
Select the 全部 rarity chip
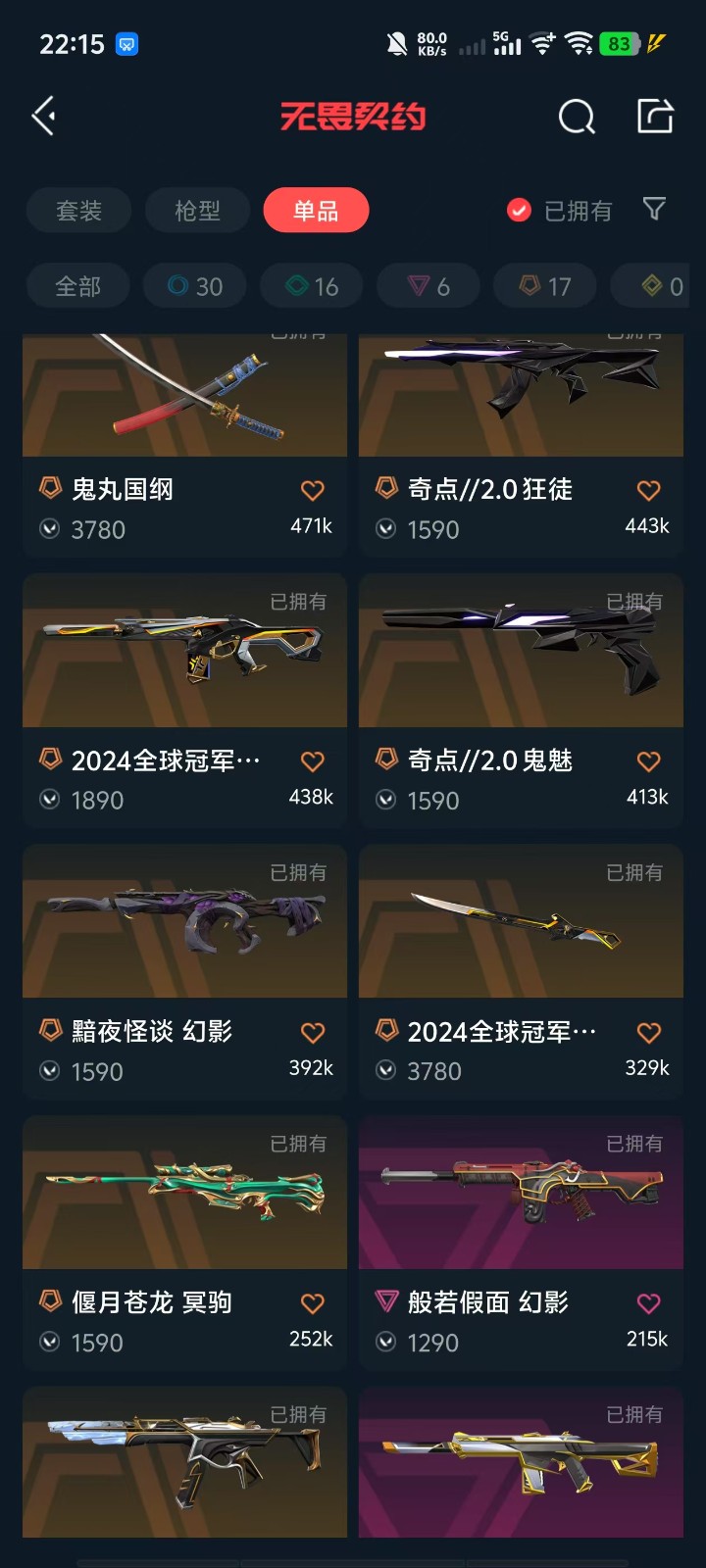(x=77, y=286)
